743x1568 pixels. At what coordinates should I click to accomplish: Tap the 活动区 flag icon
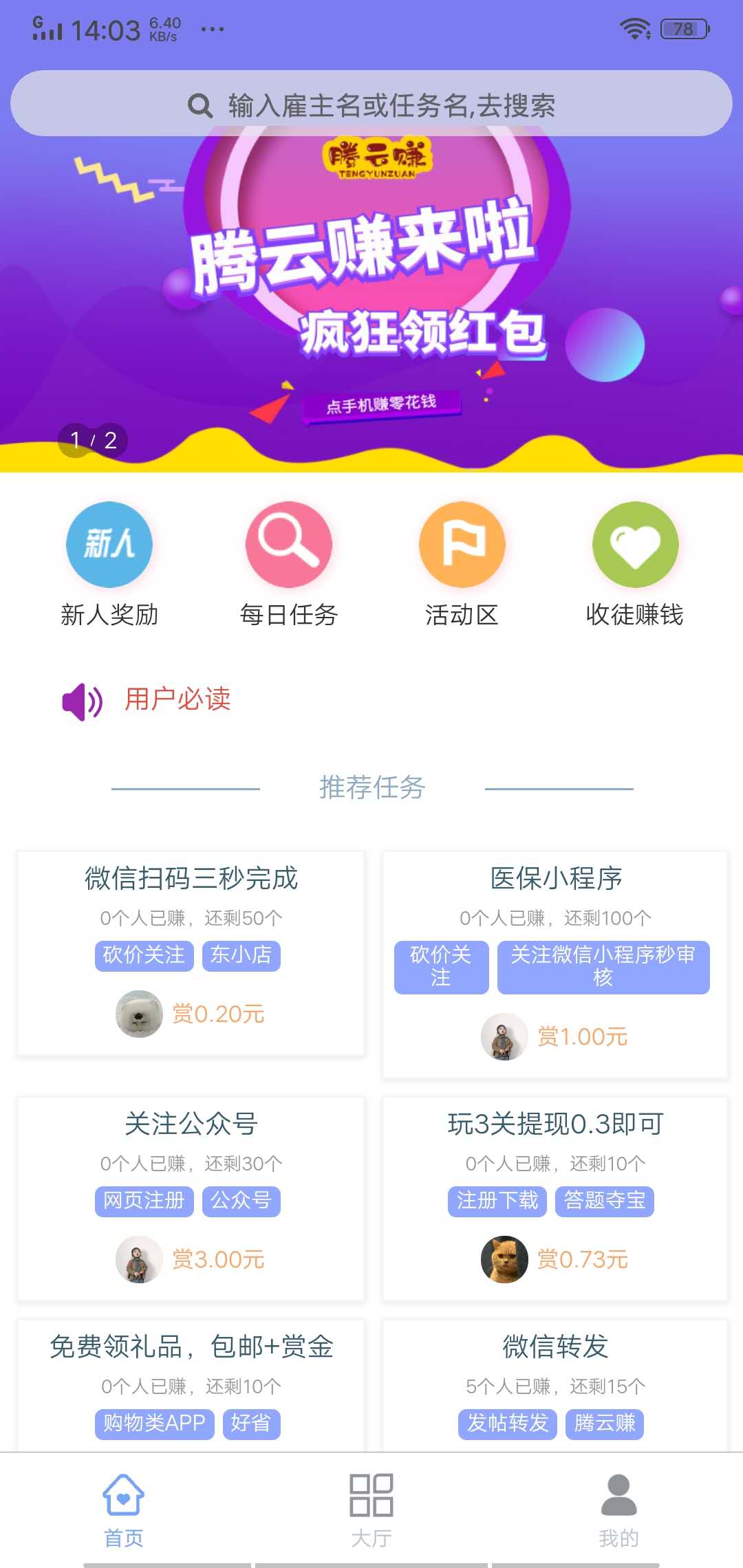click(462, 544)
